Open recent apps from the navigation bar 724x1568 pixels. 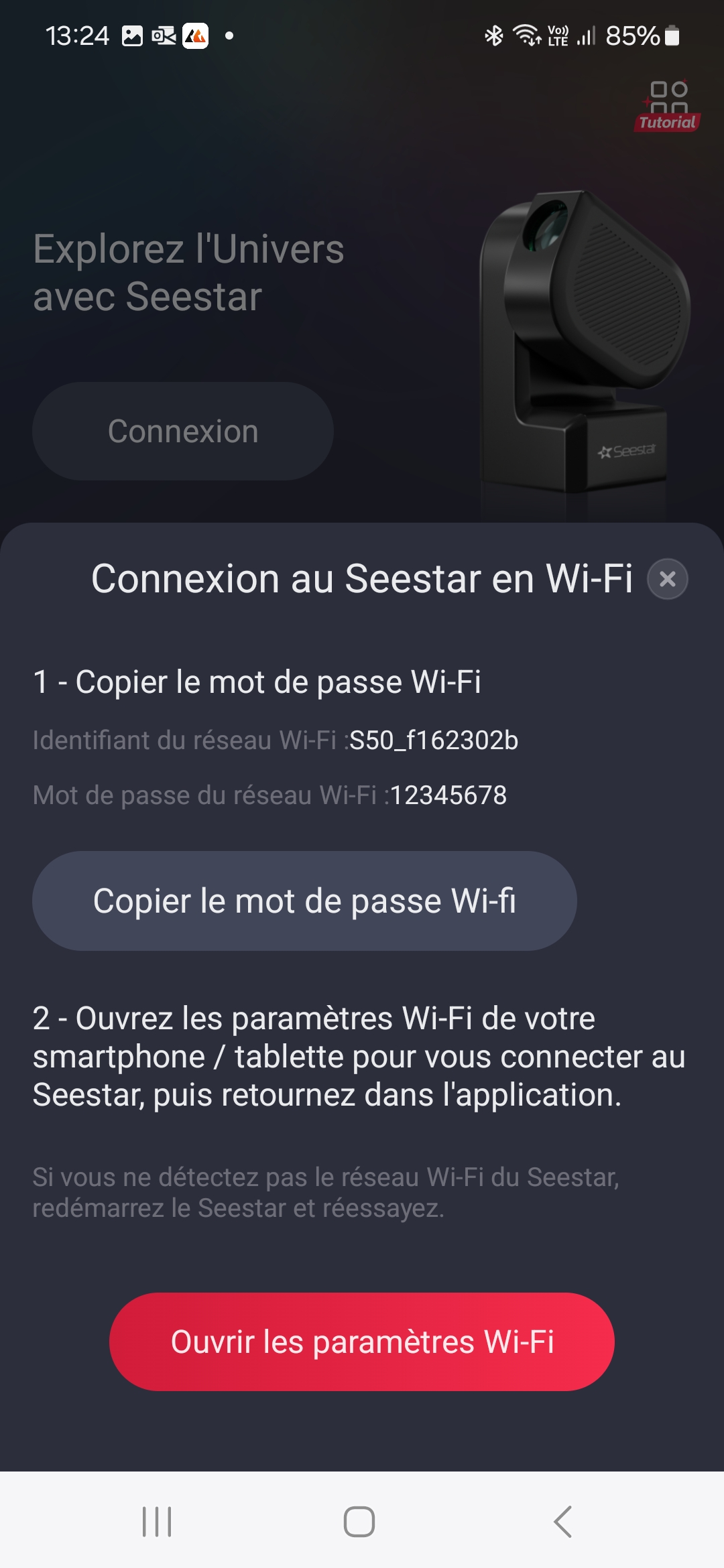click(x=157, y=1521)
